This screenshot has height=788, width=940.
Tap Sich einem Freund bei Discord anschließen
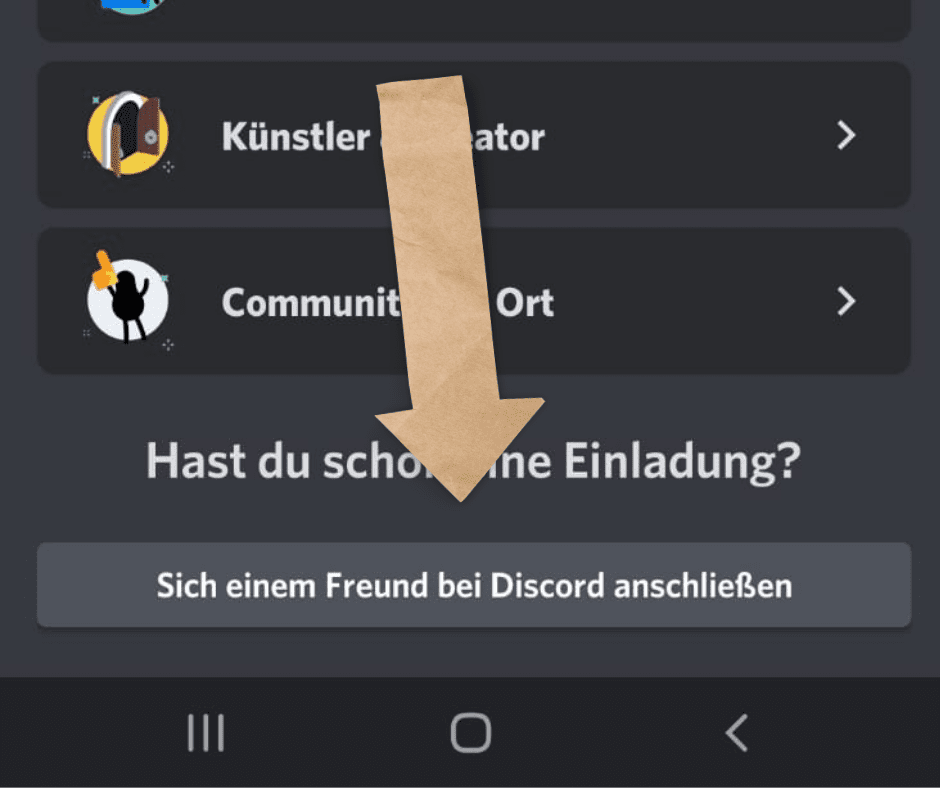pos(473,586)
